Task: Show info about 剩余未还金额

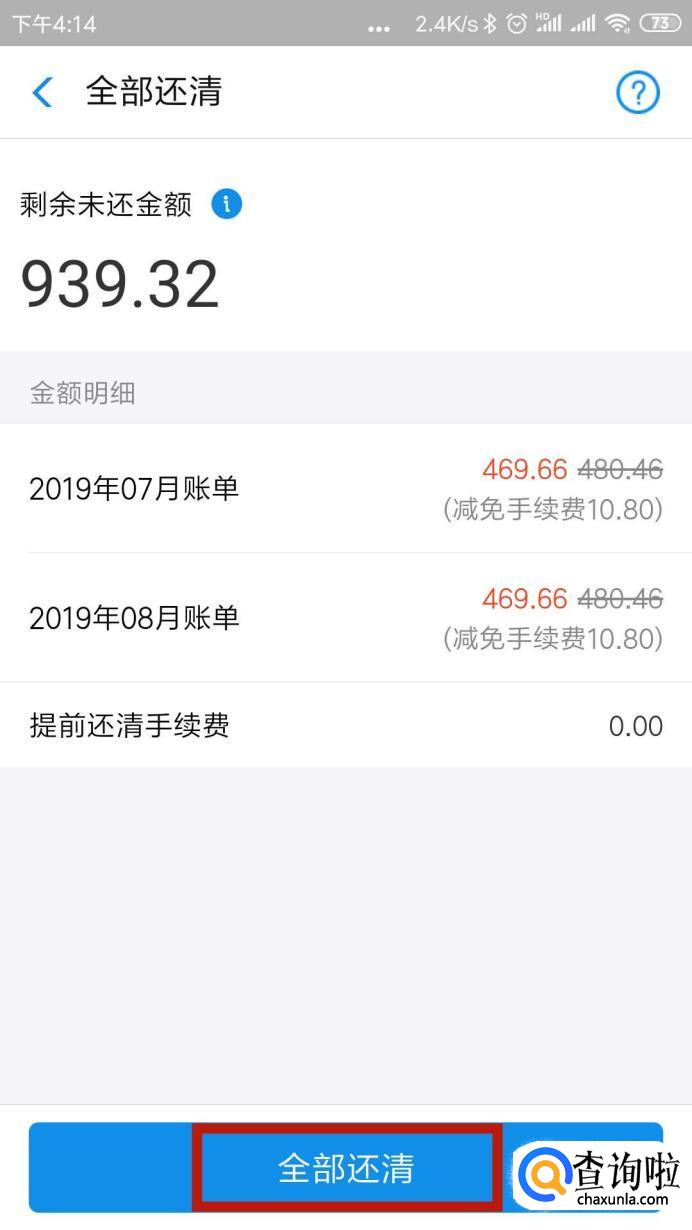Action: point(227,205)
